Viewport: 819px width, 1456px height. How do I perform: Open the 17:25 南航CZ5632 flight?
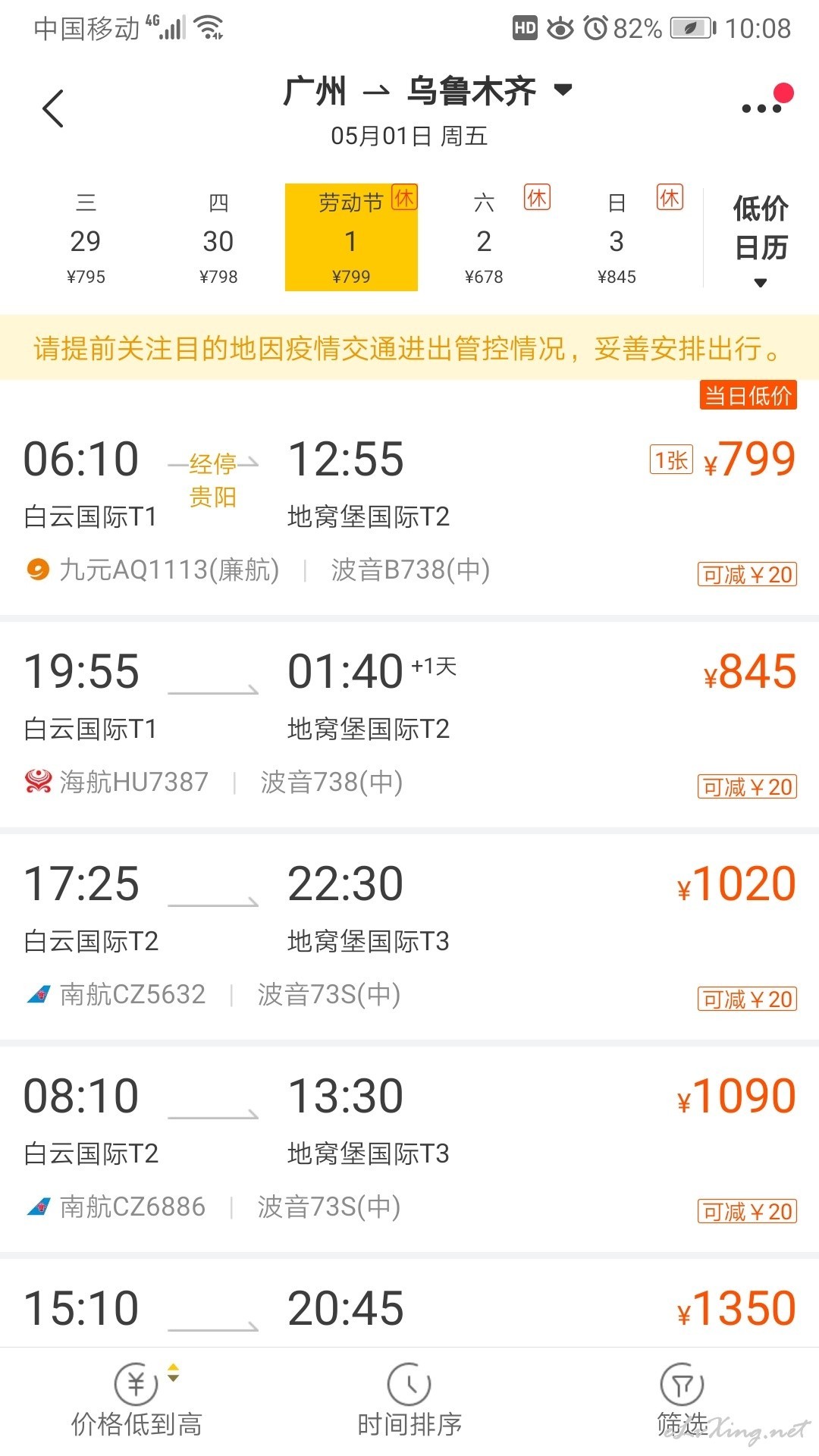click(409, 937)
